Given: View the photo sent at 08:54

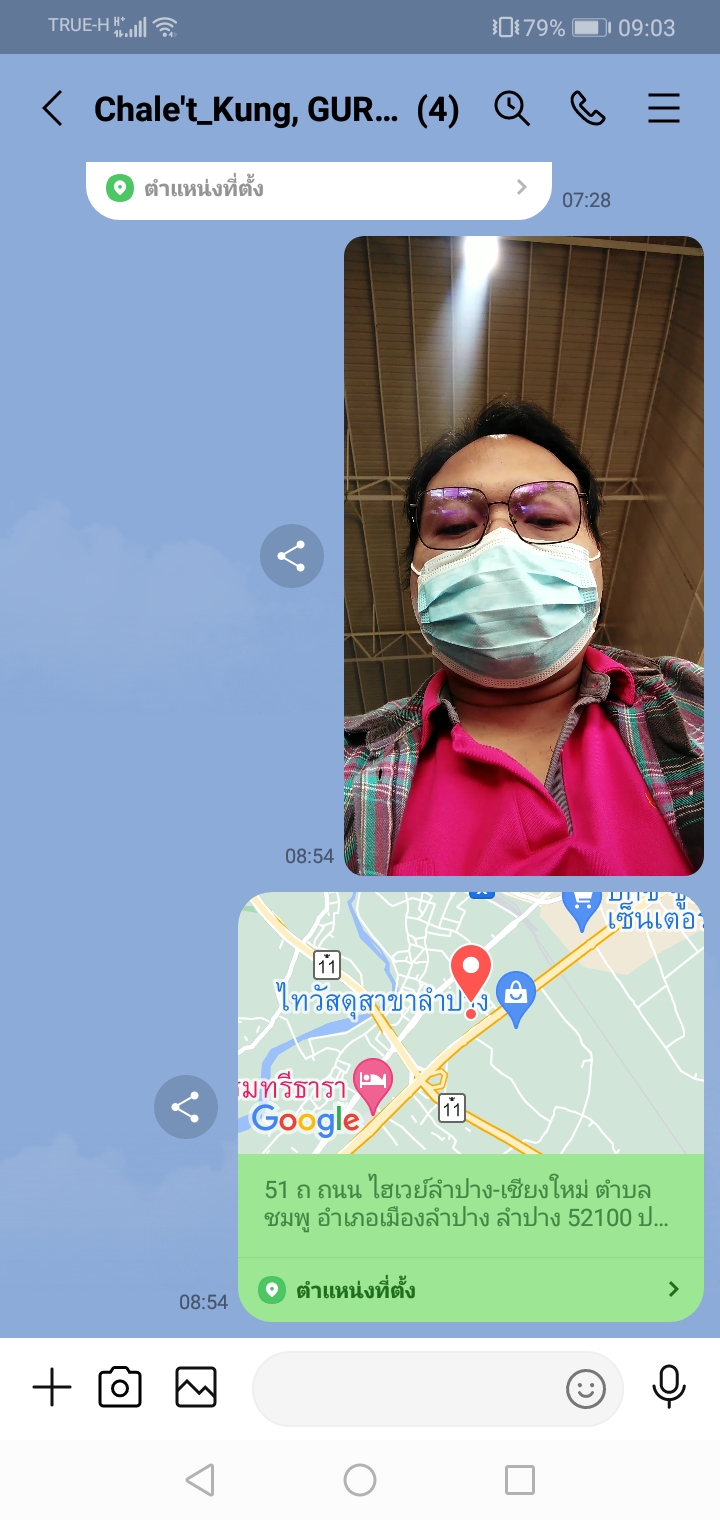Looking at the screenshot, I should [523, 555].
